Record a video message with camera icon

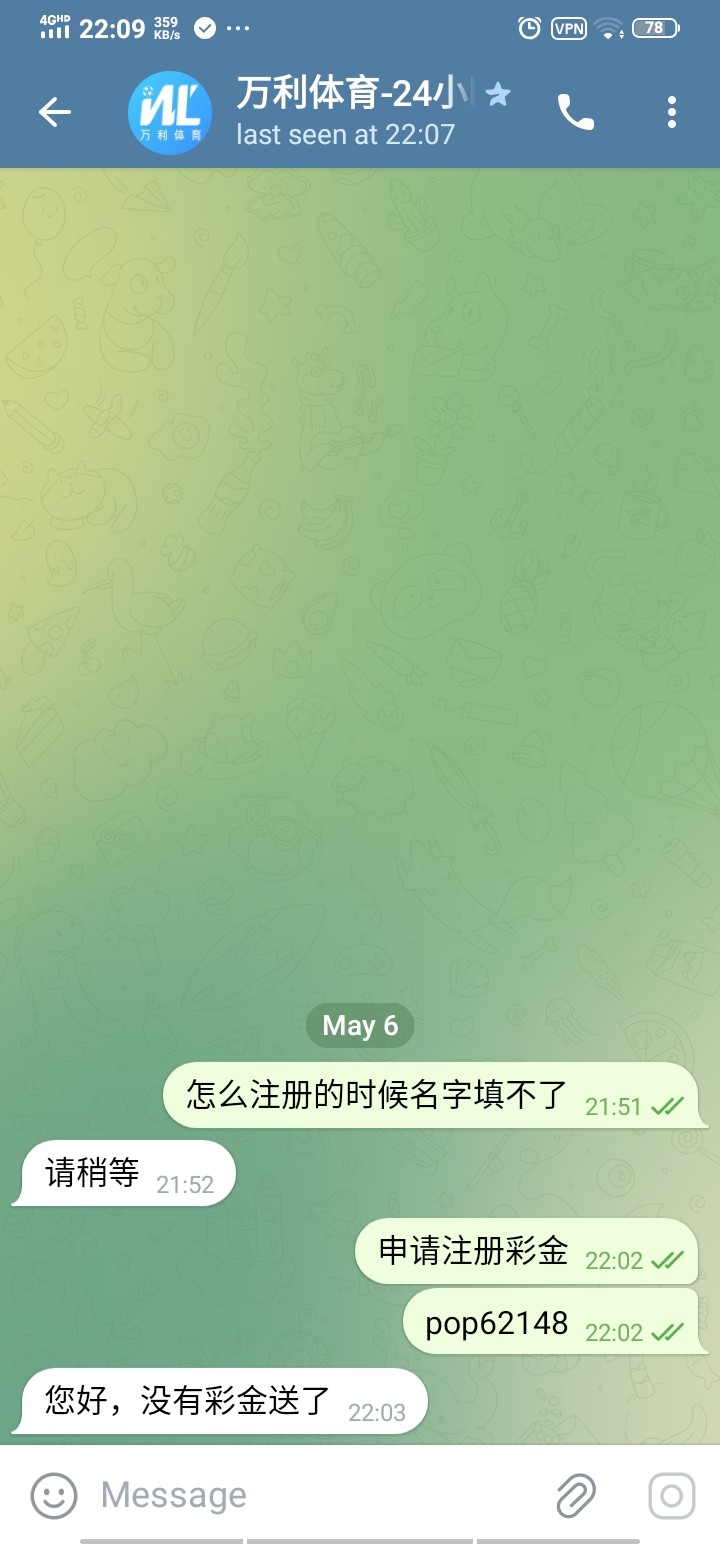pos(672,1495)
